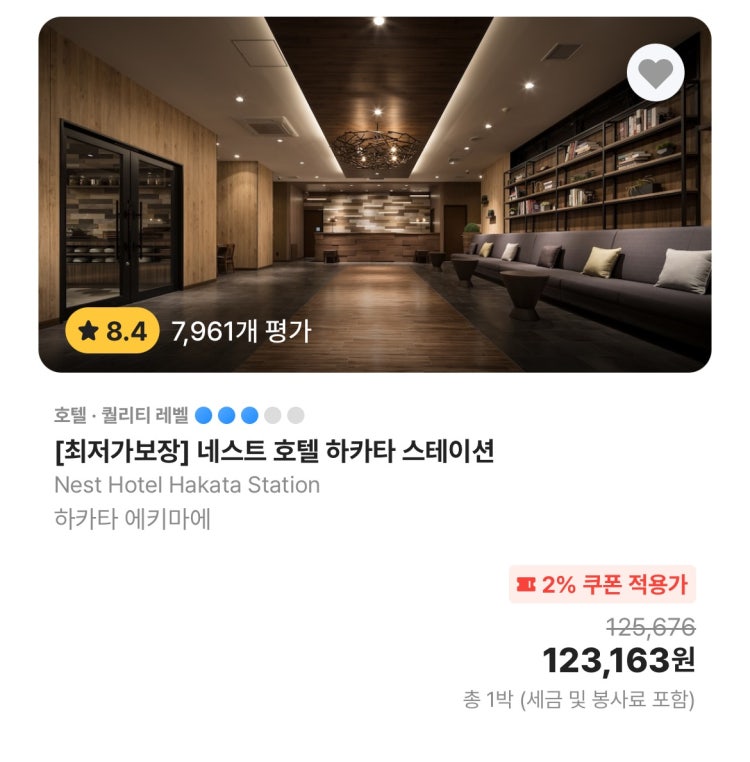Open the Nest Hotel Hakata Station photo card
This screenshot has width=750, height=762.
[374, 195]
